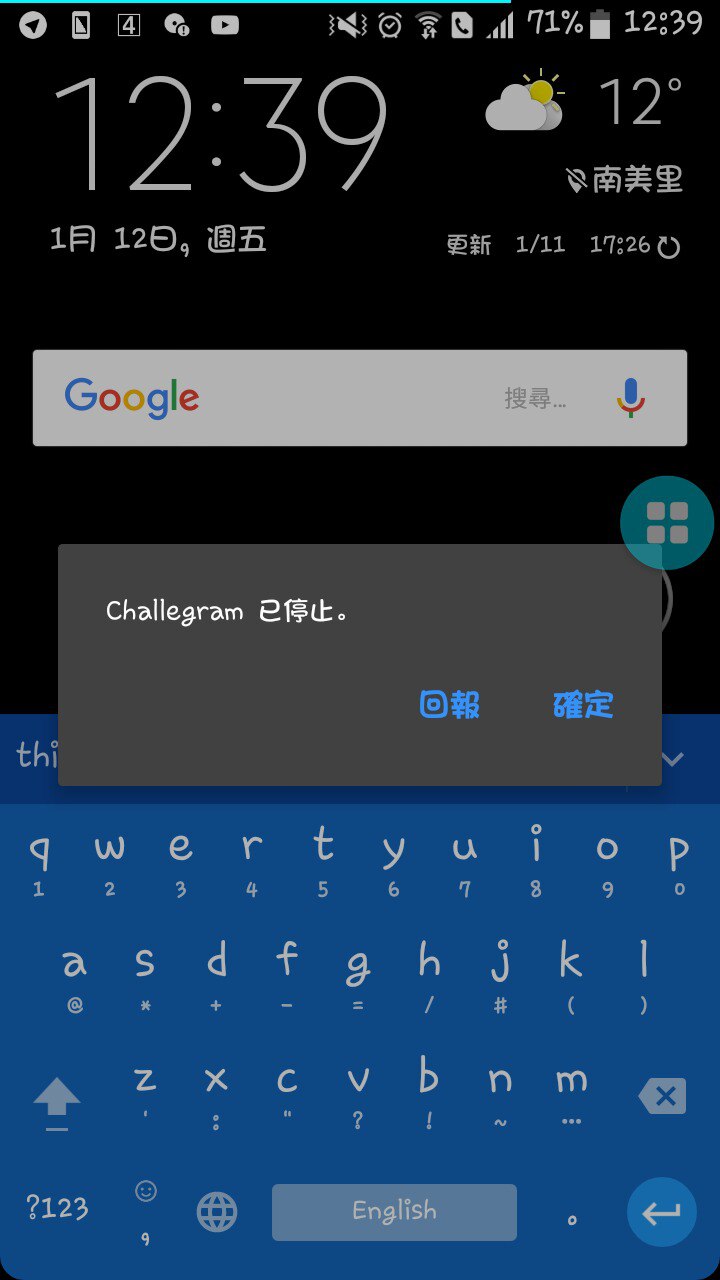The height and width of the screenshot is (1280, 720).
Task: Open the ?123 symbols keyboard
Action: (x=57, y=1209)
